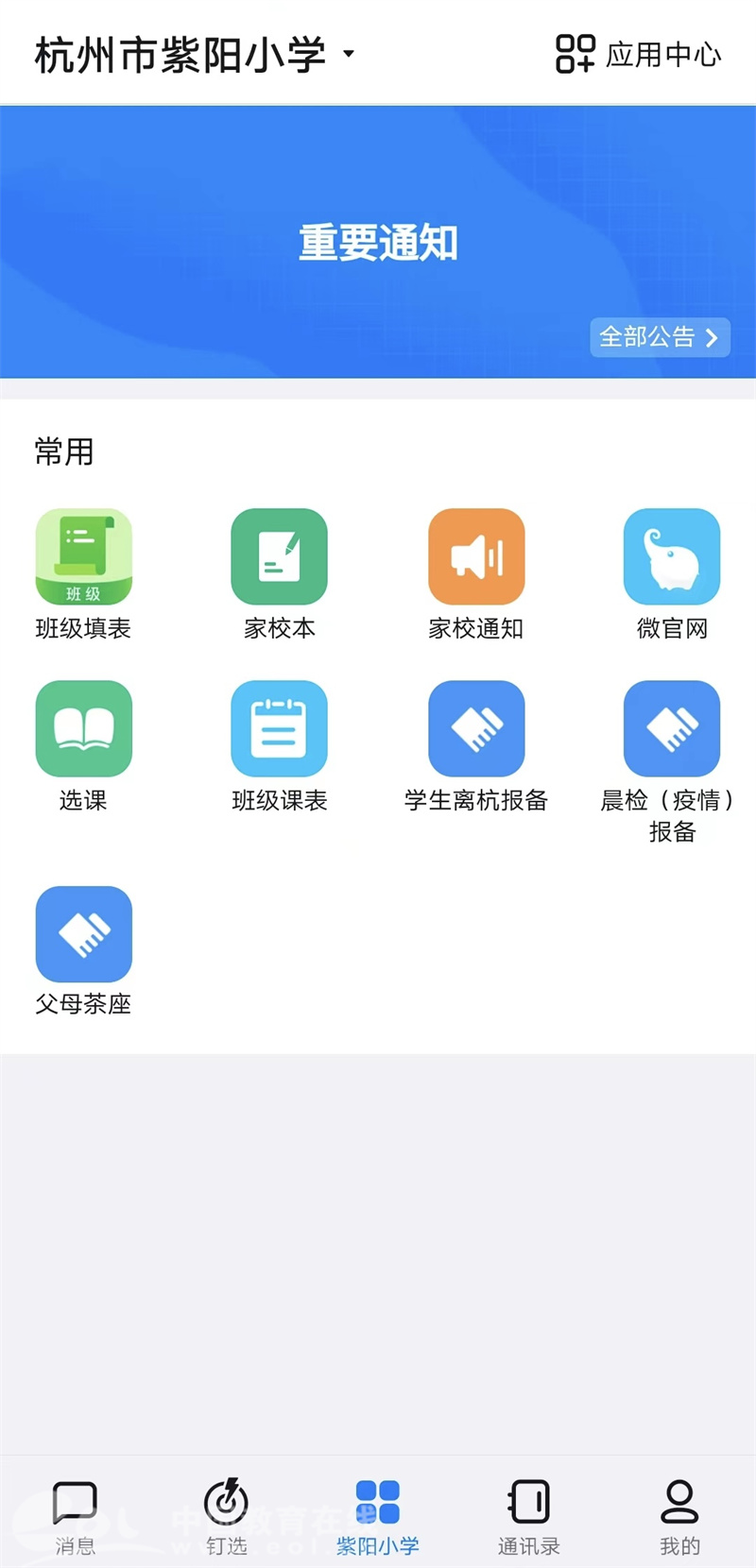
Task: Open 微官网 mini website
Action: [672, 574]
